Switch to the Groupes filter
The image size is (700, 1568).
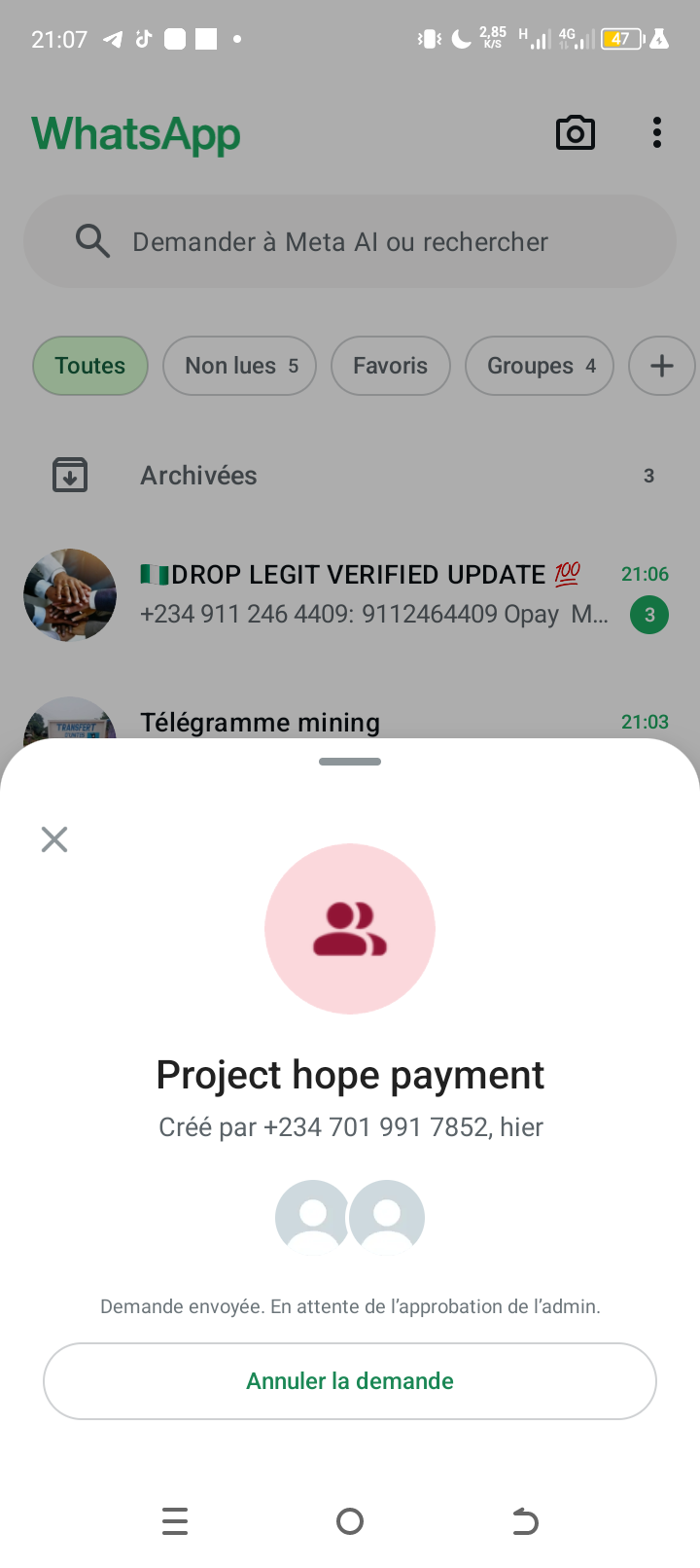(x=540, y=366)
